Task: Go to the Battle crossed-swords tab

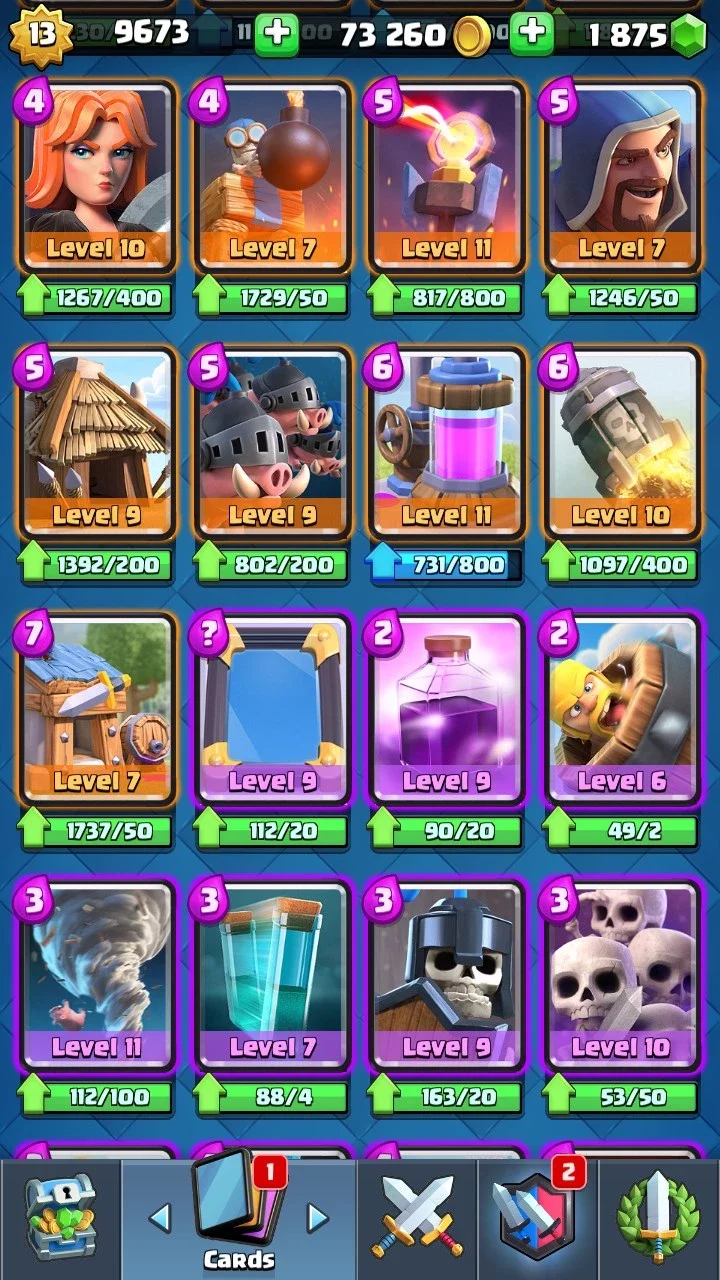Action: click(x=417, y=1219)
